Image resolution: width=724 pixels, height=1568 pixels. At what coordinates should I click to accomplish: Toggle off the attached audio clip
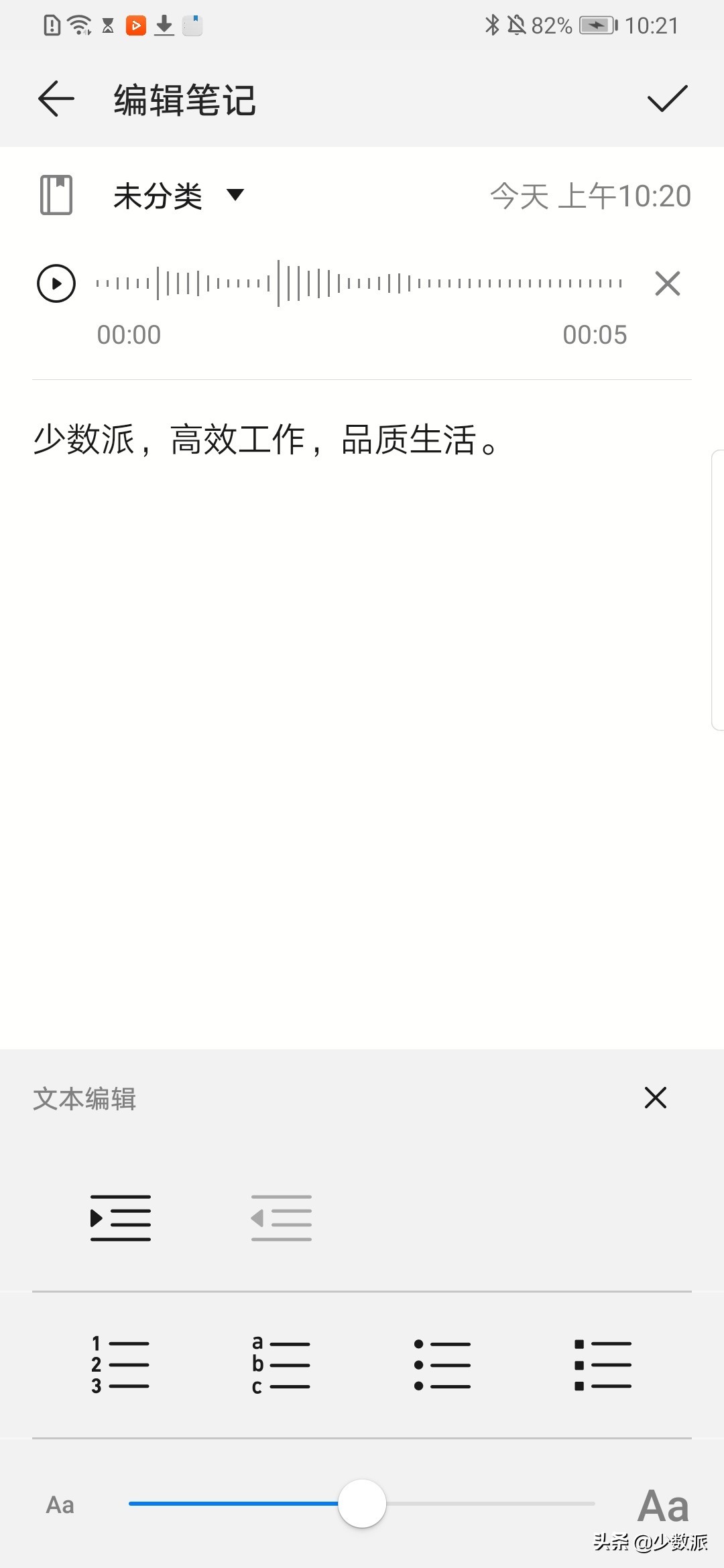pos(666,283)
